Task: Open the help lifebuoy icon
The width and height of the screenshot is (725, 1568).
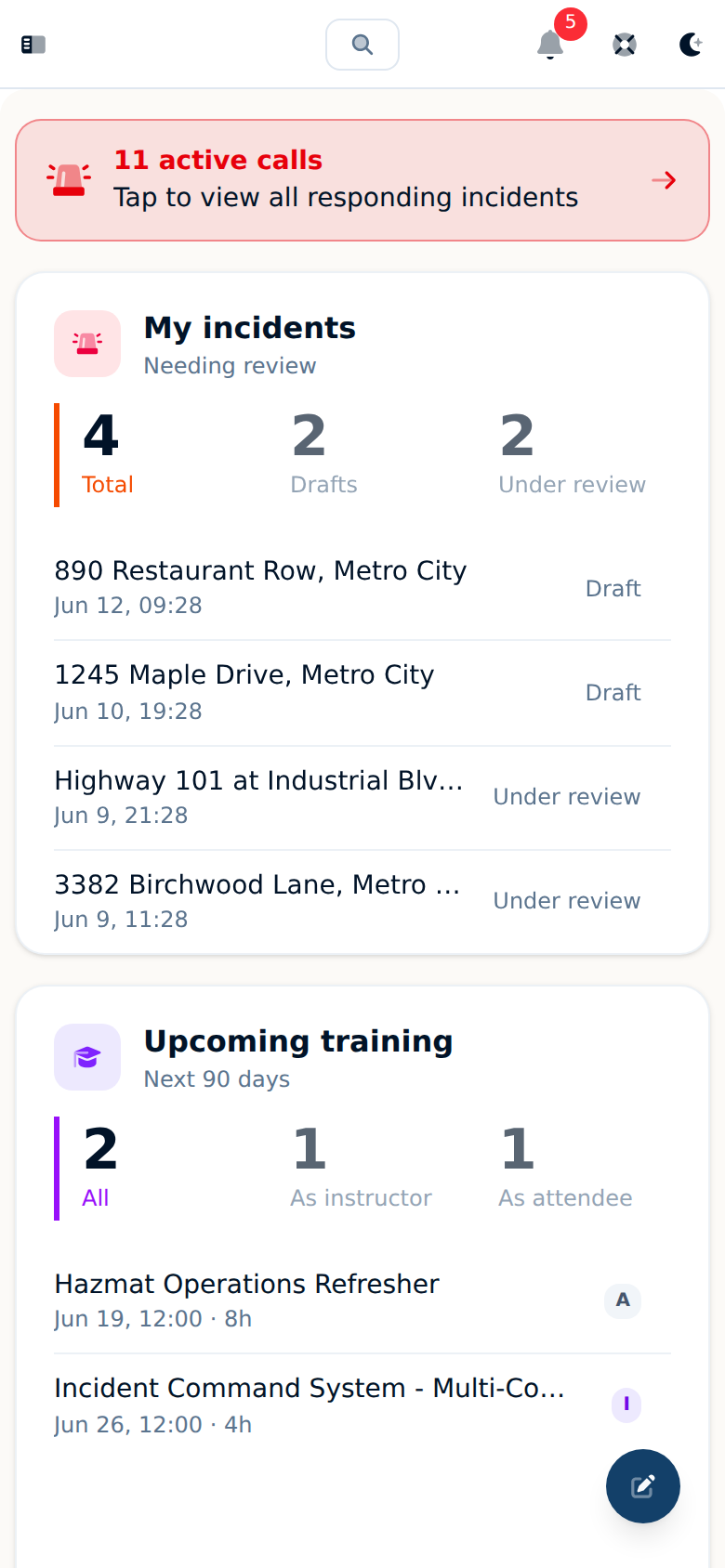Action: pyautogui.click(x=625, y=45)
